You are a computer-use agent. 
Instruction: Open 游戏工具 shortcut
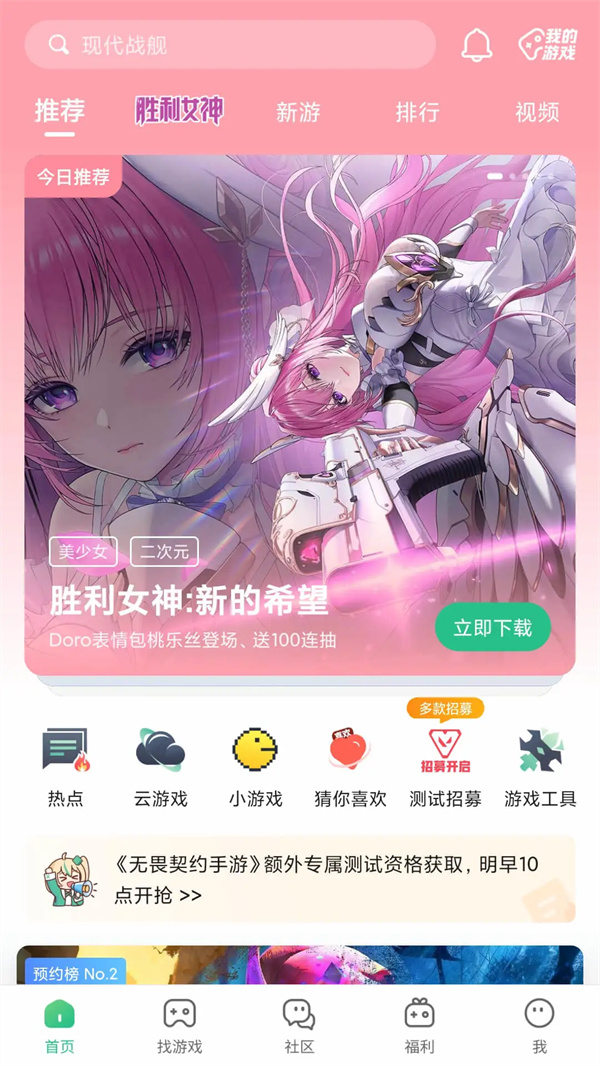coord(540,767)
